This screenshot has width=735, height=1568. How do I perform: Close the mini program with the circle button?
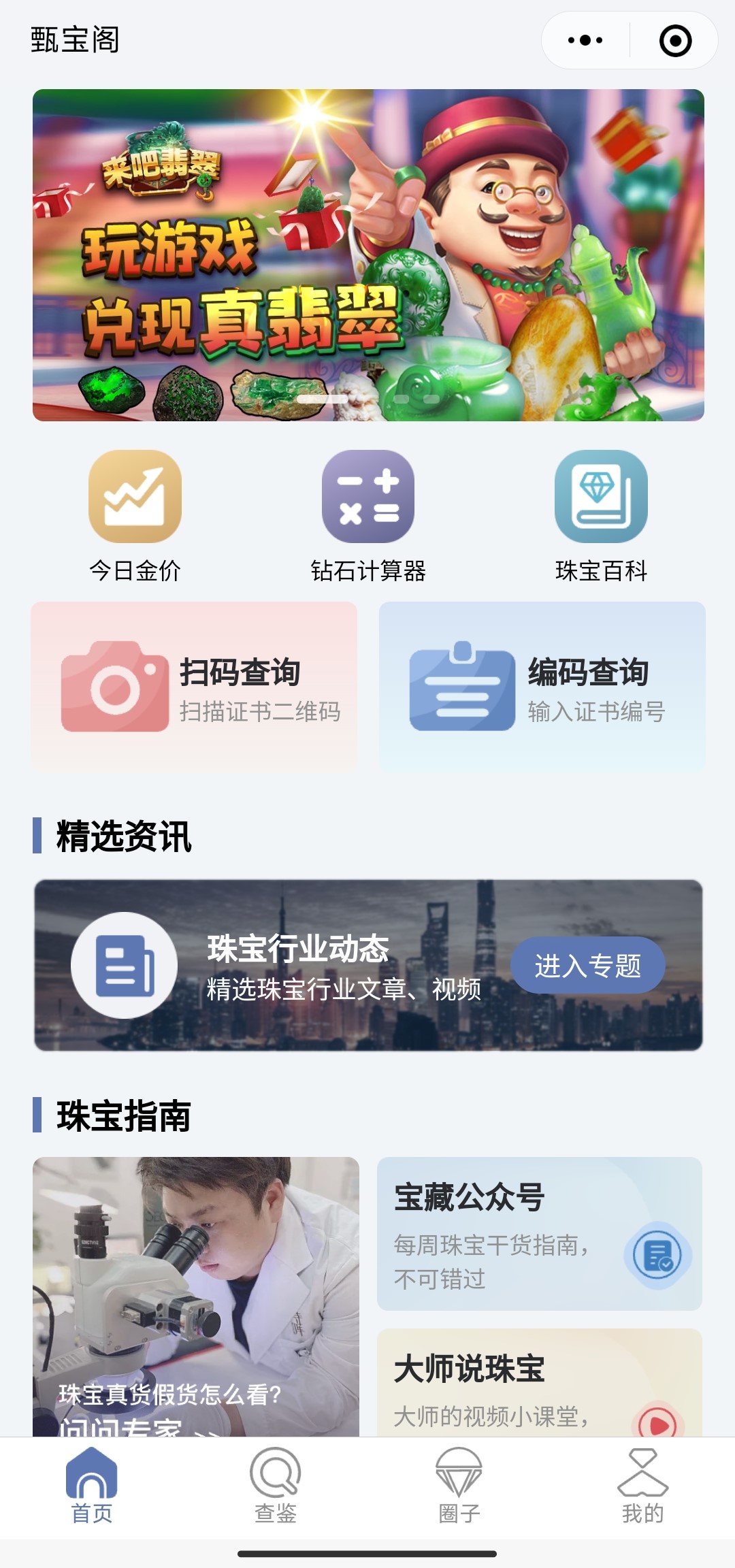(675, 41)
